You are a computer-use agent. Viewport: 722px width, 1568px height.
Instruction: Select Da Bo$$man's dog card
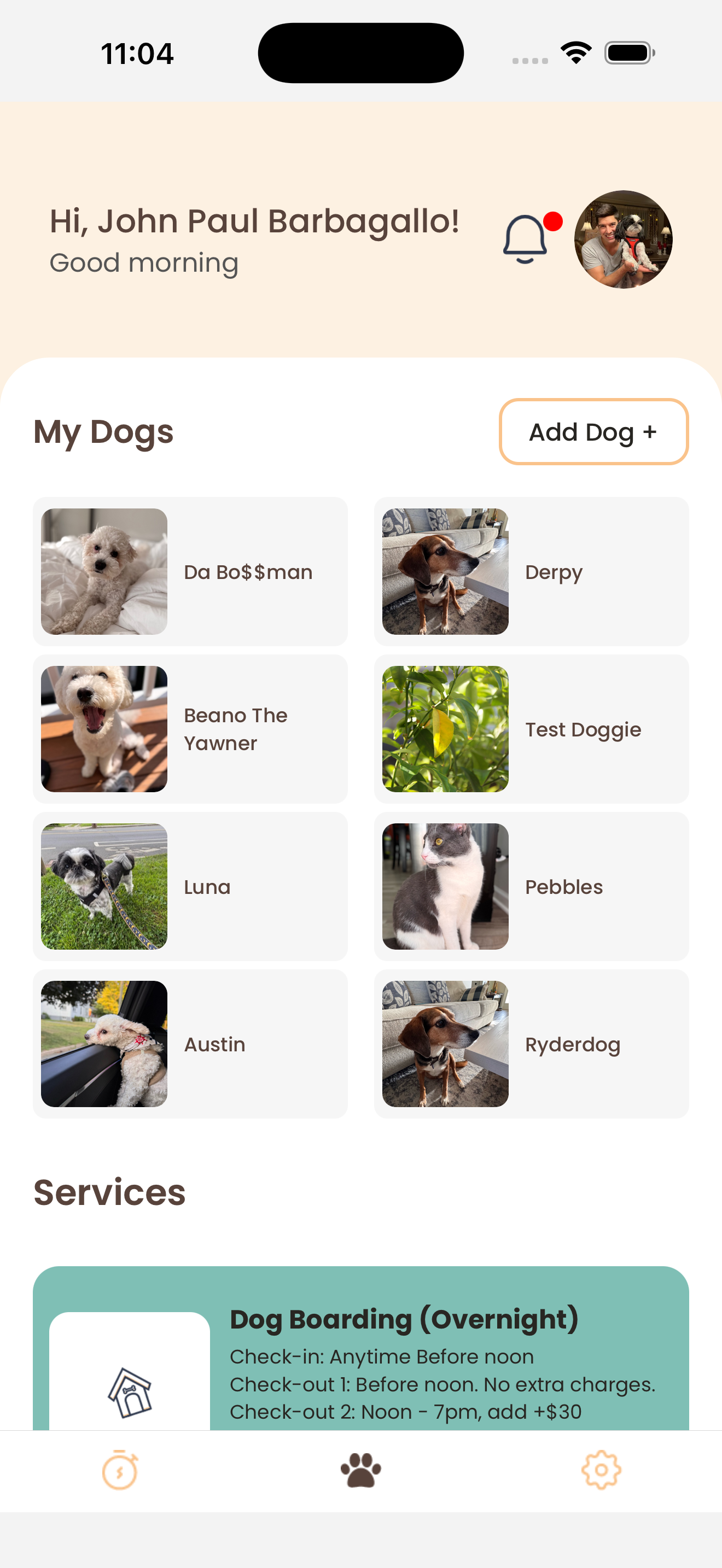[x=190, y=570]
